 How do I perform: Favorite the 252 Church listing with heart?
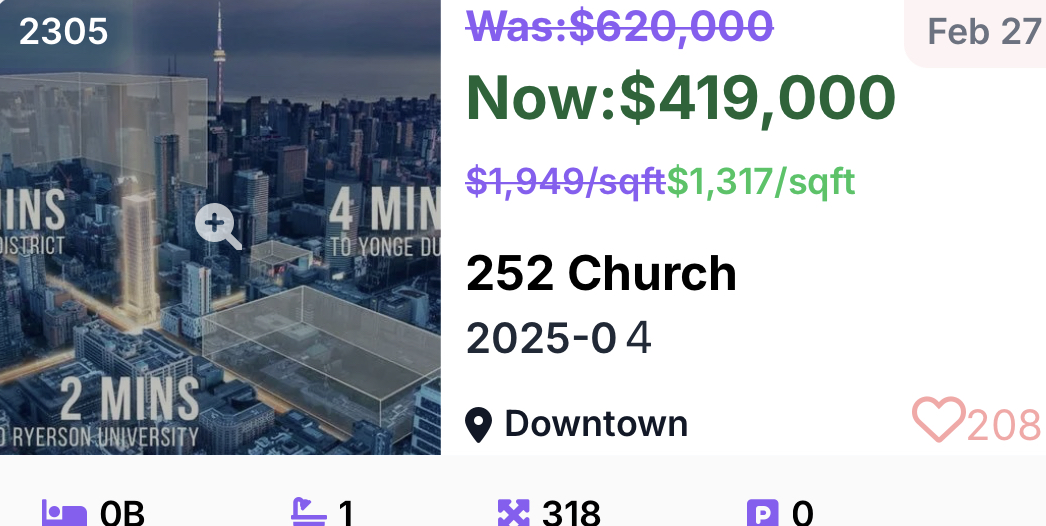coord(938,420)
